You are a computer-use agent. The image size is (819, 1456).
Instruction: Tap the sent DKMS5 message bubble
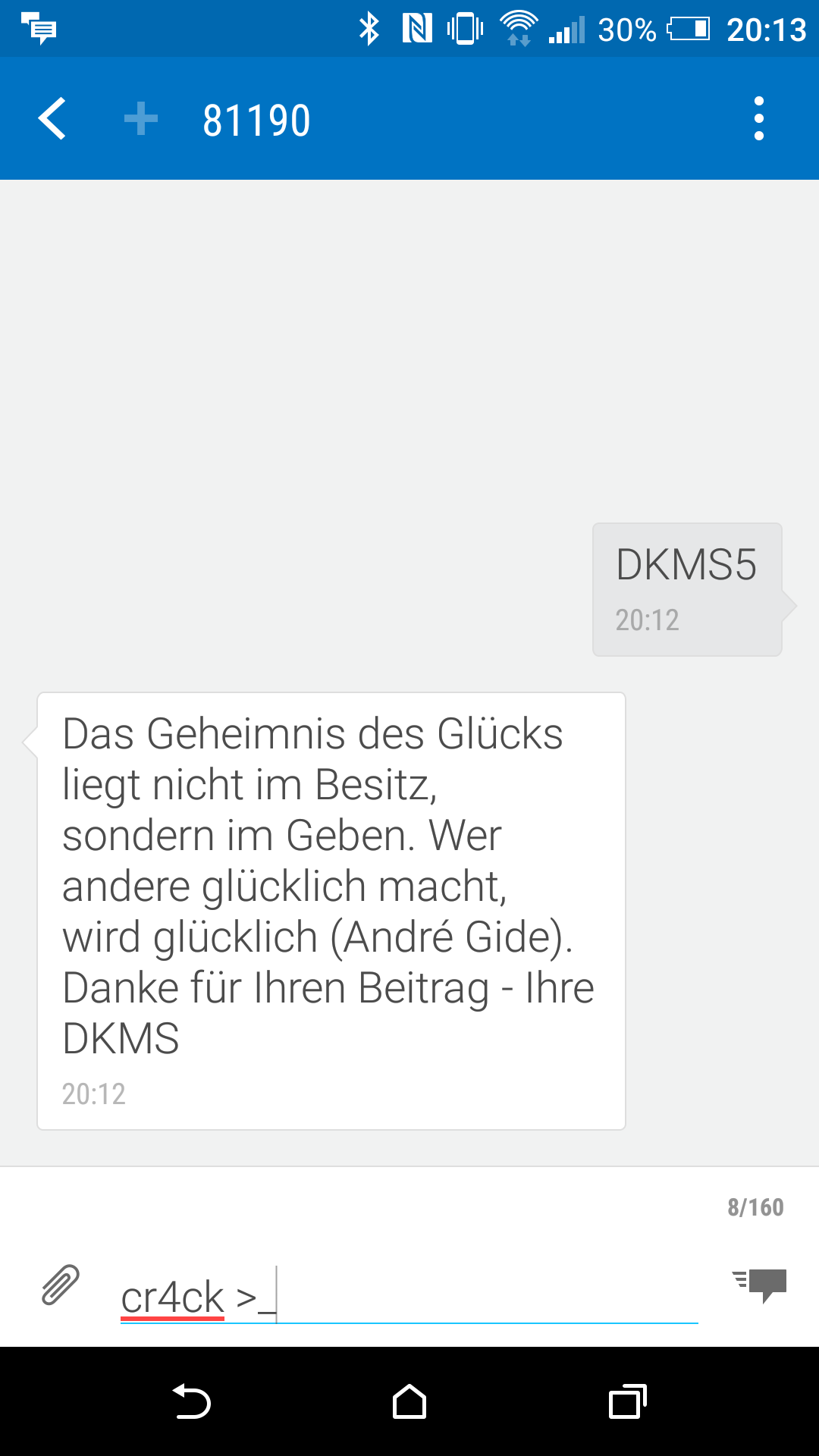click(x=687, y=589)
